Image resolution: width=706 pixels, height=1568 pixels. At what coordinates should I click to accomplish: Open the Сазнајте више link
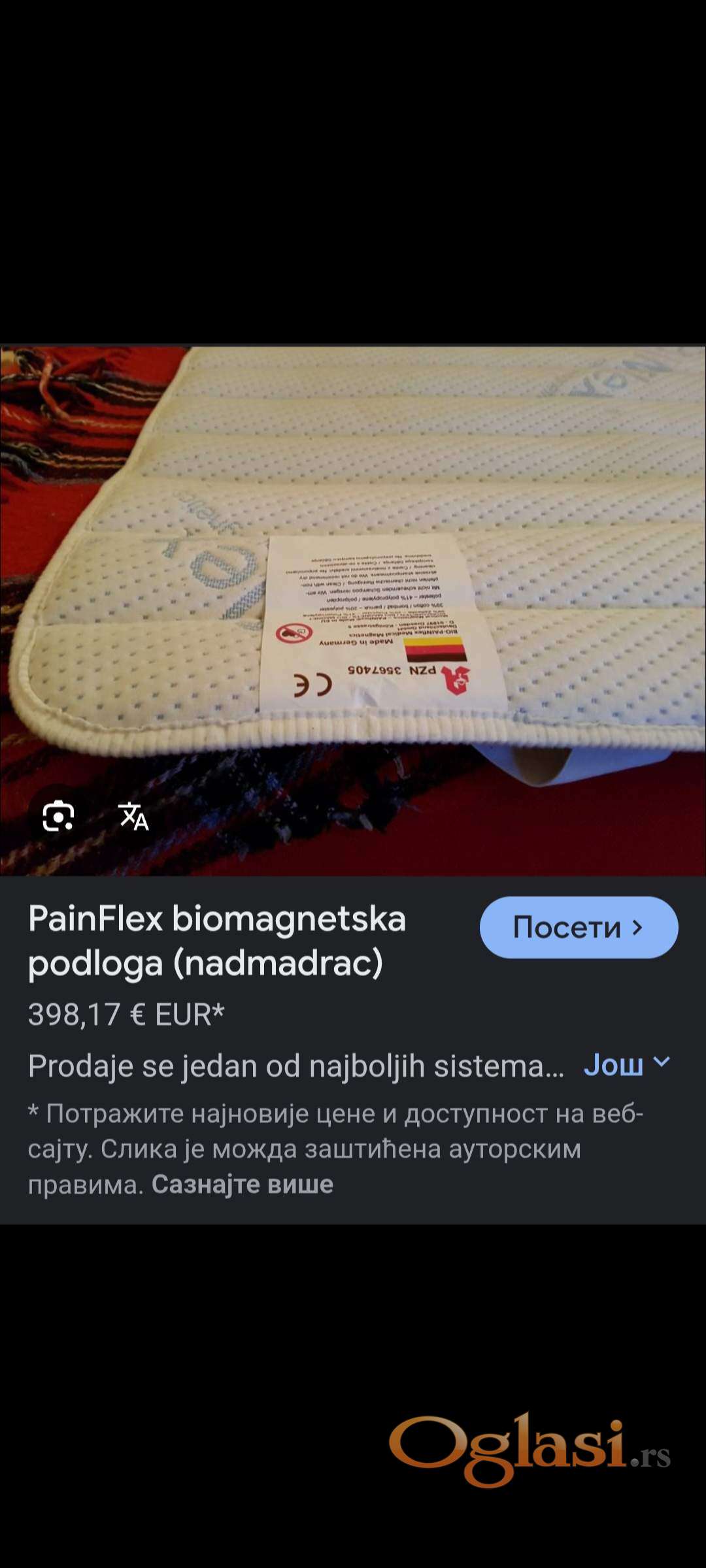[x=243, y=1184]
